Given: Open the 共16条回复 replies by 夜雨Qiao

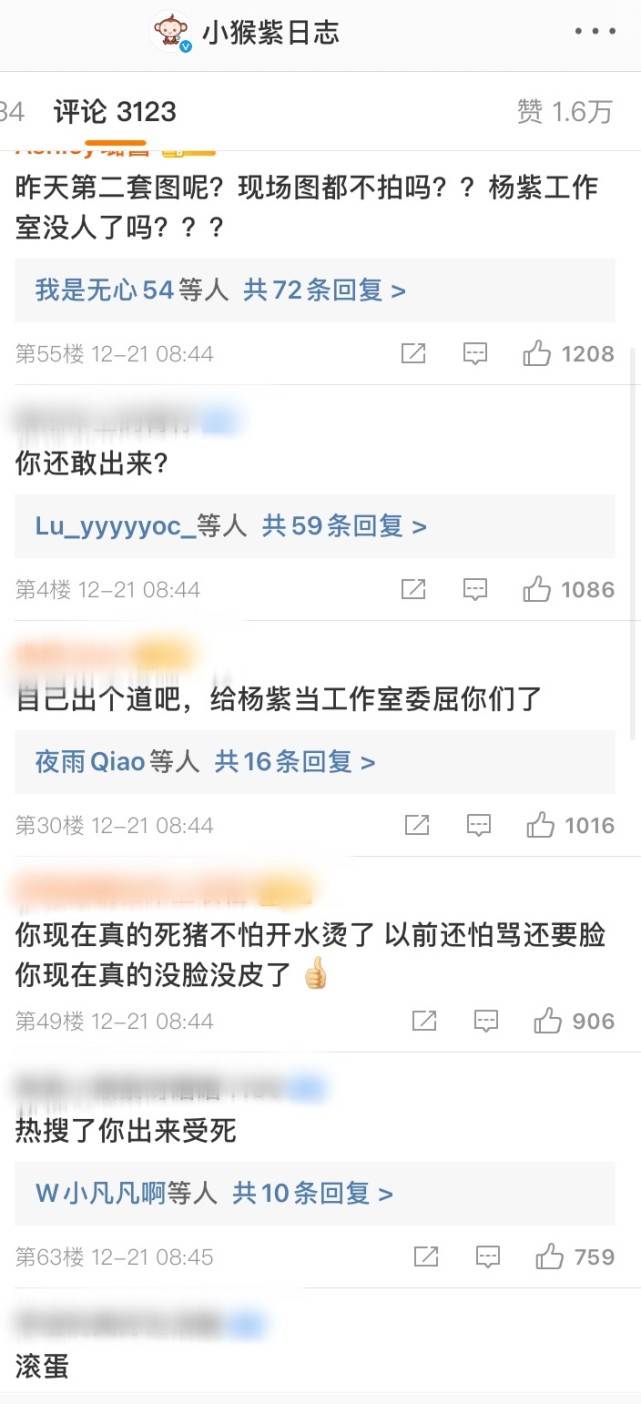Looking at the screenshot, I should coord(295,762).
